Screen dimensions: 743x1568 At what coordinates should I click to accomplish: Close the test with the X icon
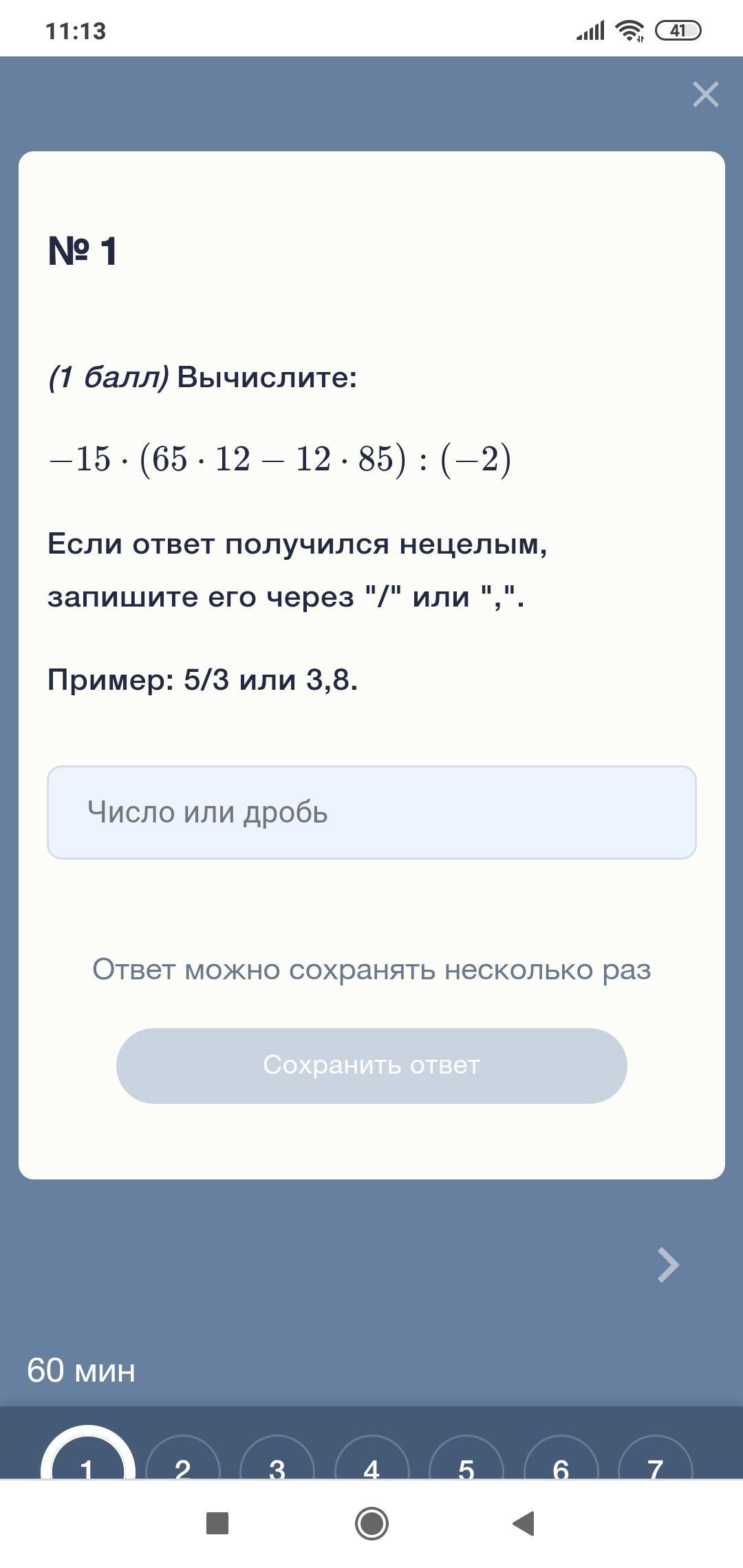(706, 94)
